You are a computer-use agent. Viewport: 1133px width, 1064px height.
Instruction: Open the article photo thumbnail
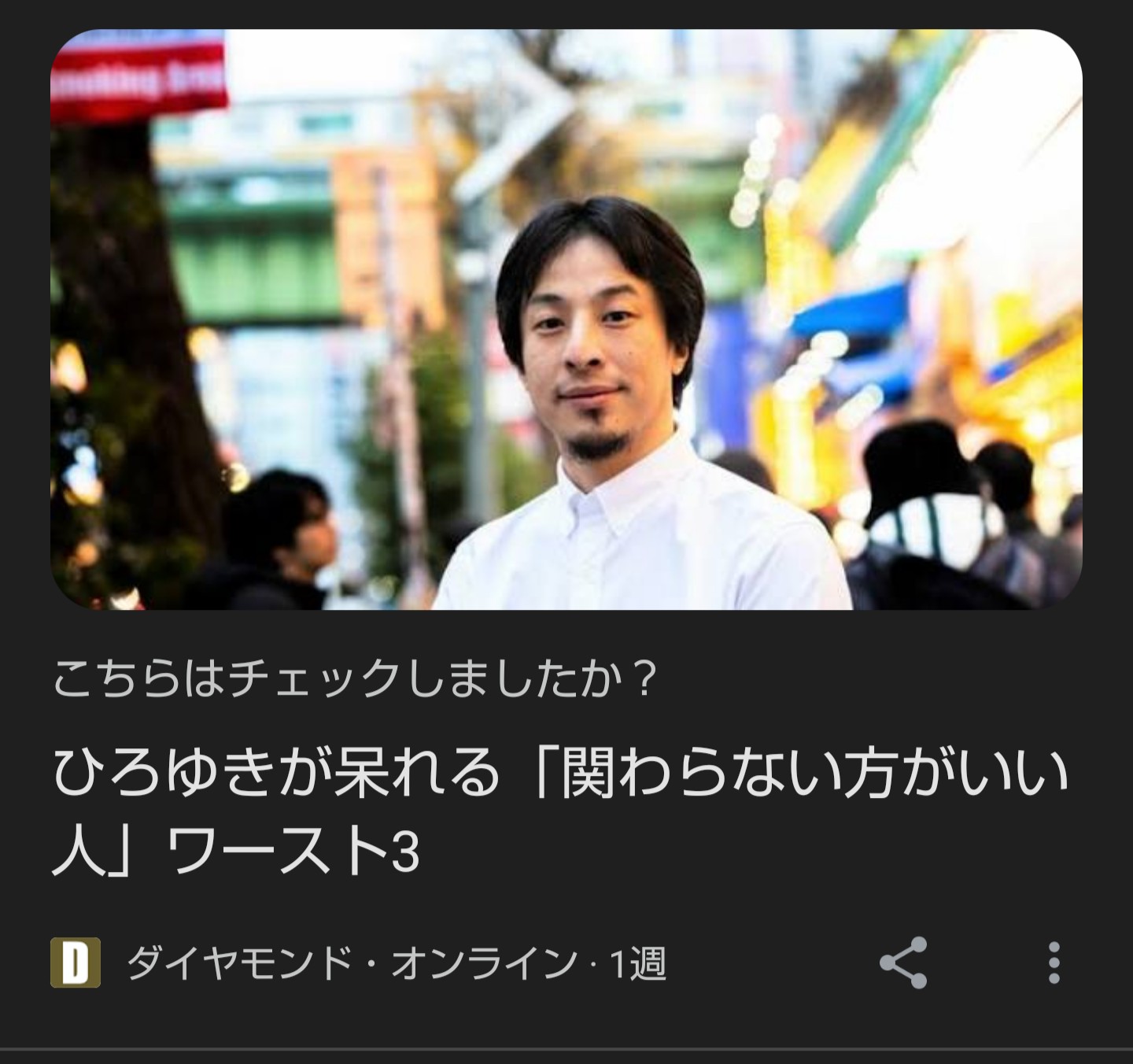[566, 320]
